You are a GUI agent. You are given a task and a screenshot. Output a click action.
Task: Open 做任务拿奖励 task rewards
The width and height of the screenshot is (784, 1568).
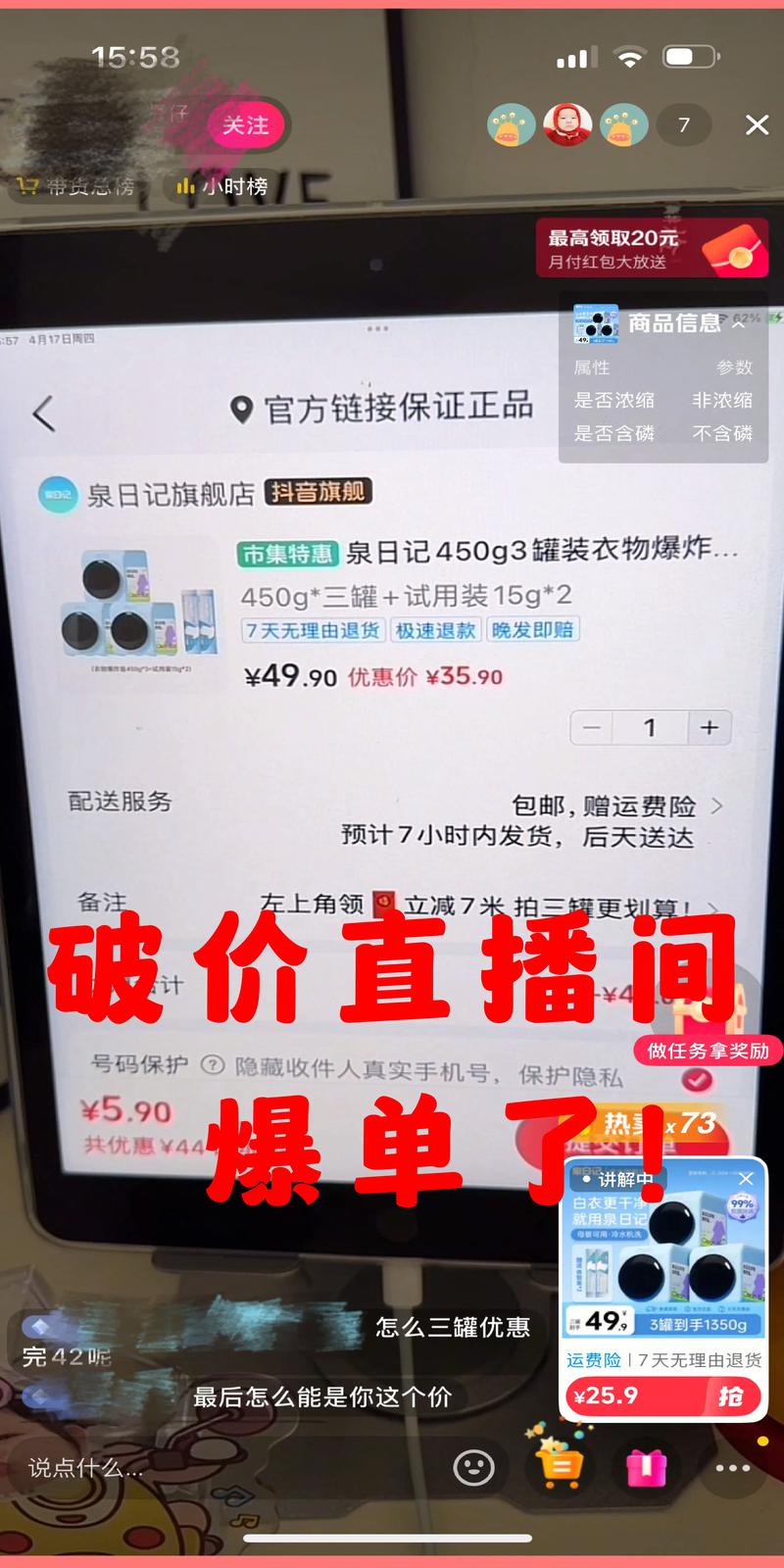coord(707,1051)
